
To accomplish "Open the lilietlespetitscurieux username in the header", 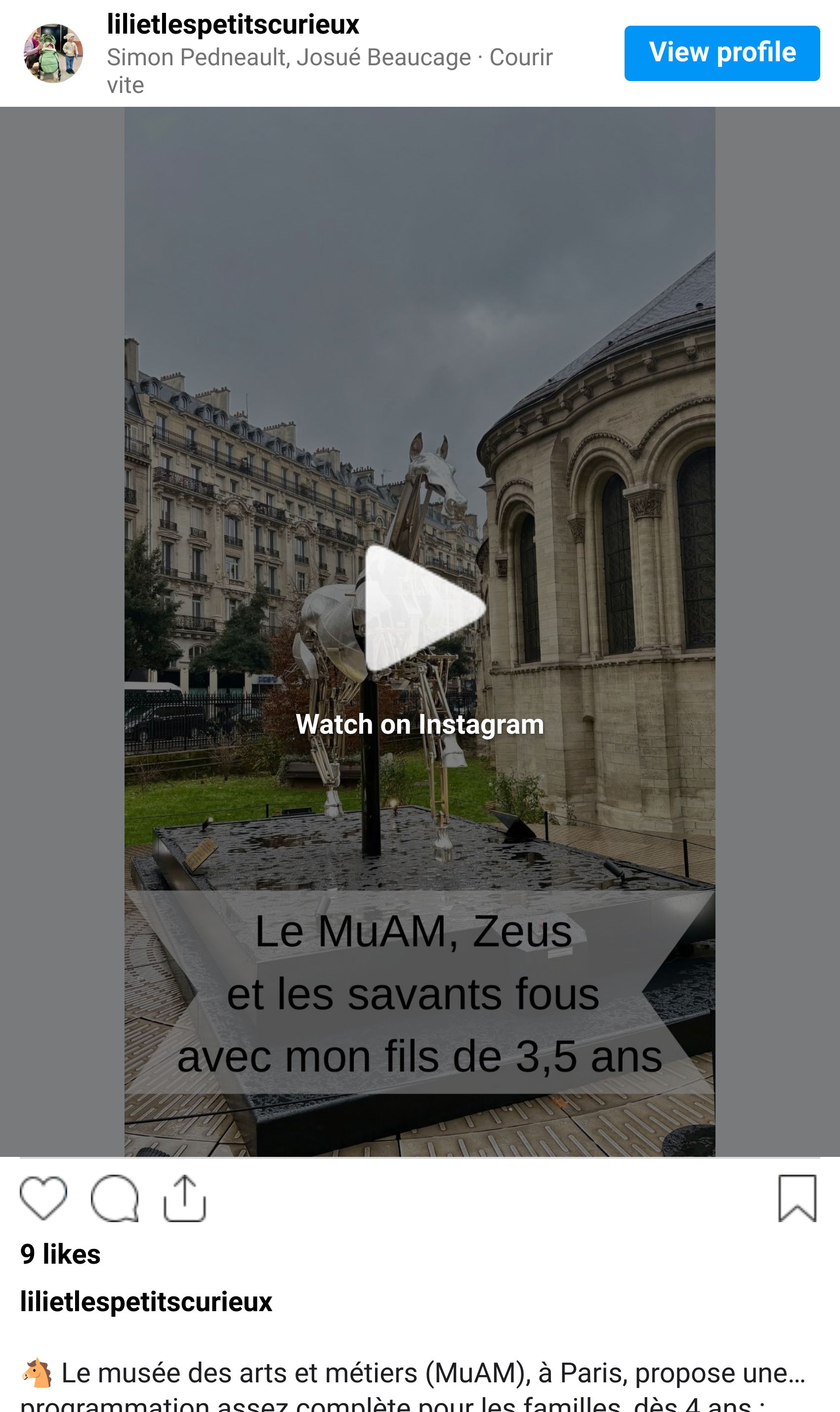I will point(233,24).
